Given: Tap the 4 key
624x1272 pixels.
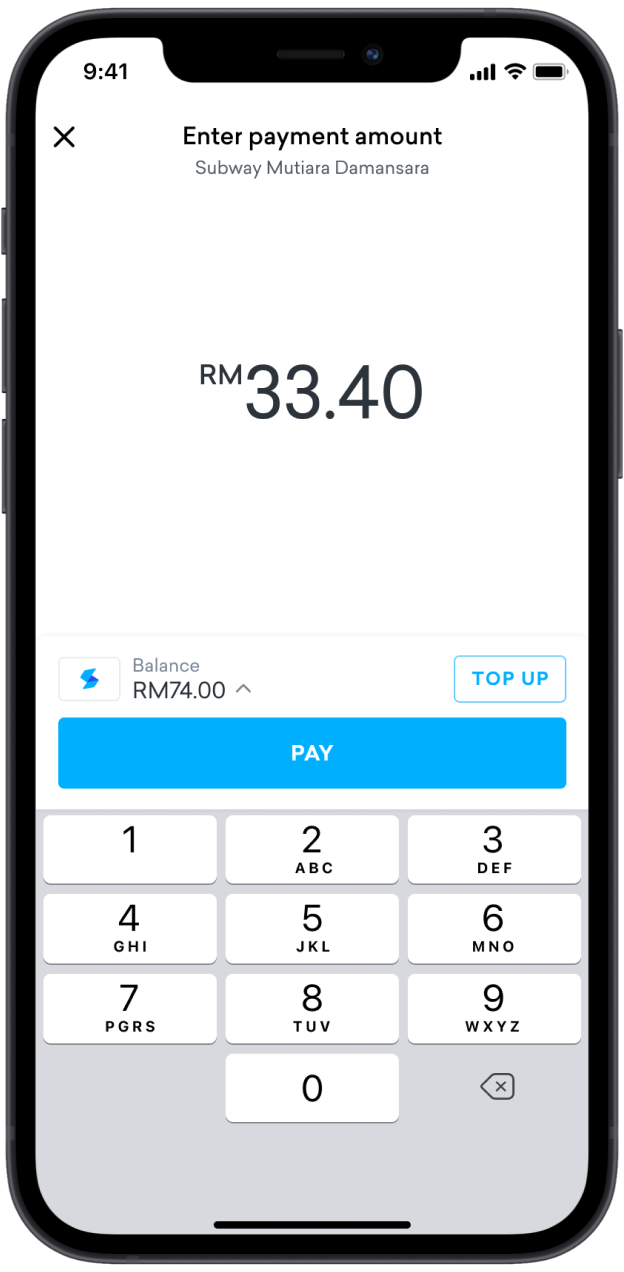Looking at the screenshot, I should (130, 928).
